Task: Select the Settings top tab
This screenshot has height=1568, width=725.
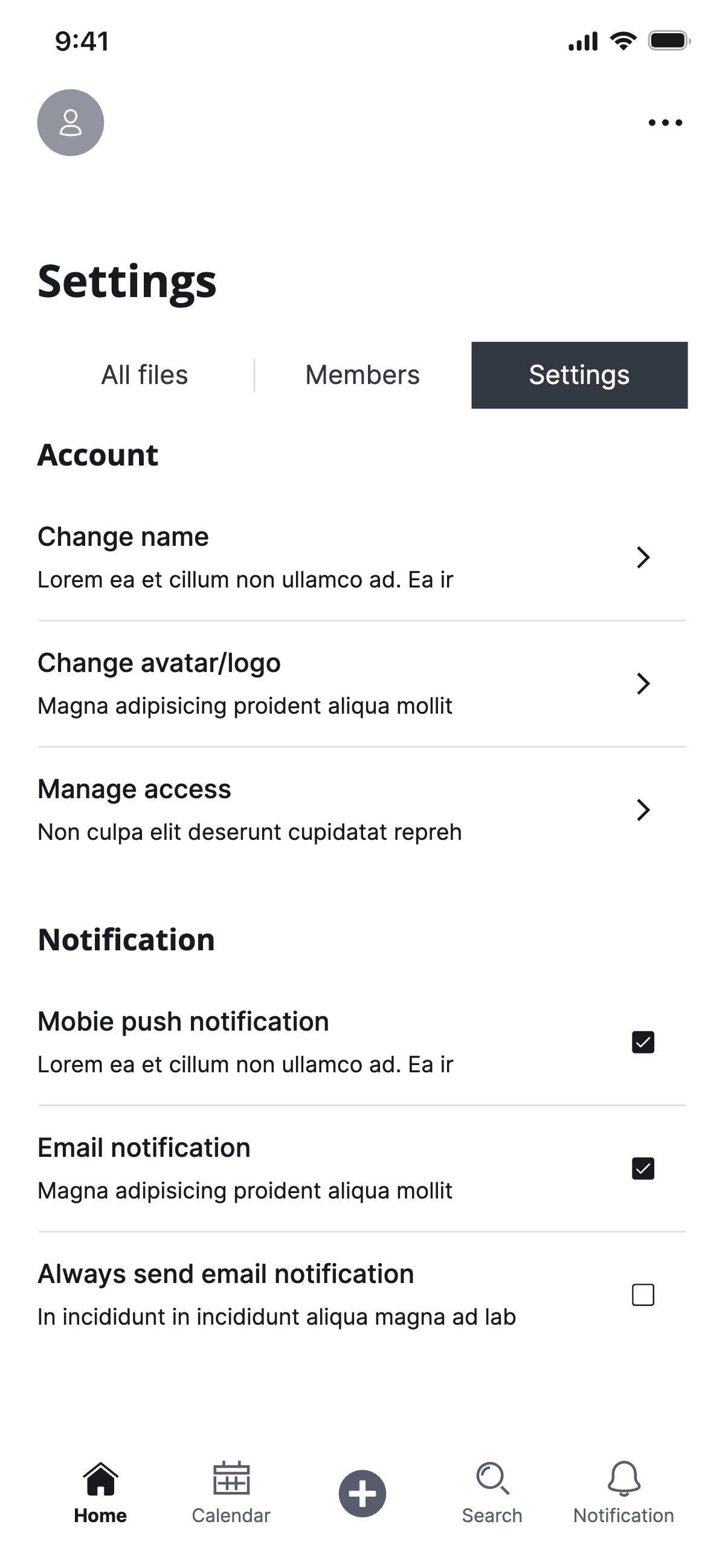Action: [x=579, y=375]
